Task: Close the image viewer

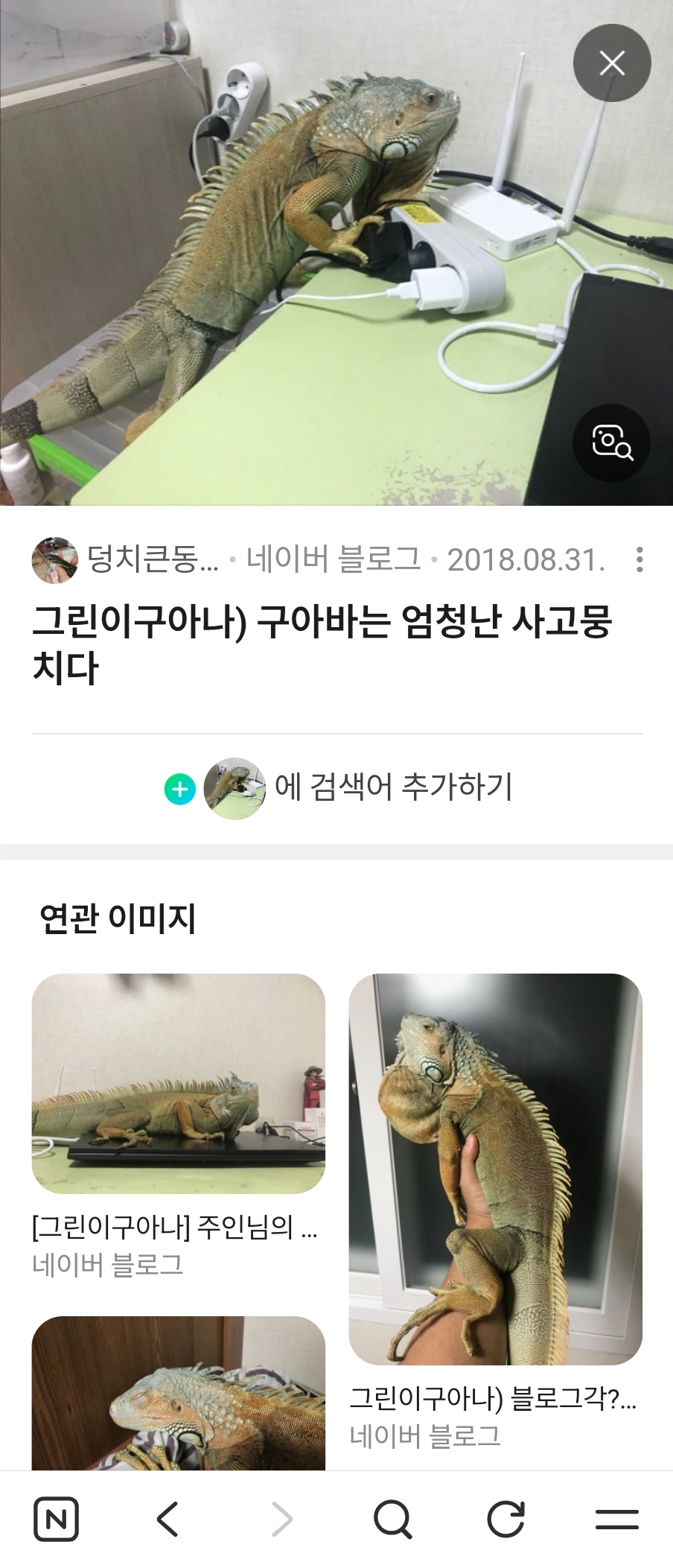Action: tap(612, 63)
